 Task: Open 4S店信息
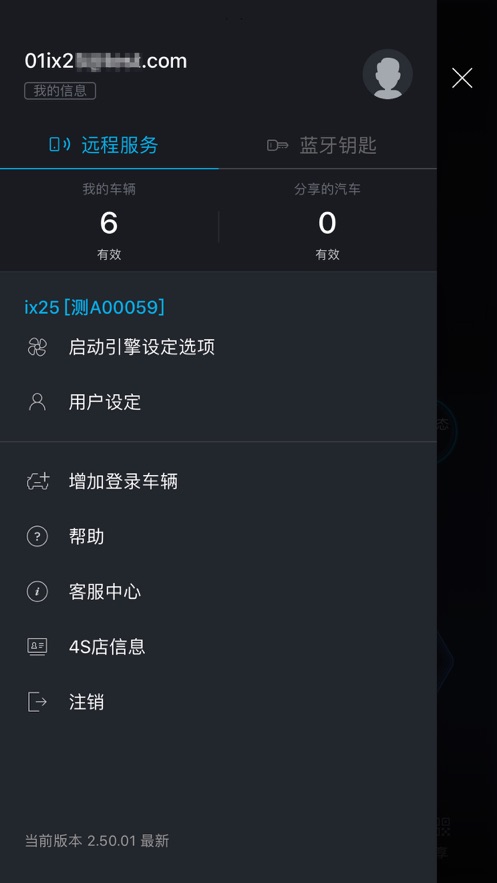(218, 646)
